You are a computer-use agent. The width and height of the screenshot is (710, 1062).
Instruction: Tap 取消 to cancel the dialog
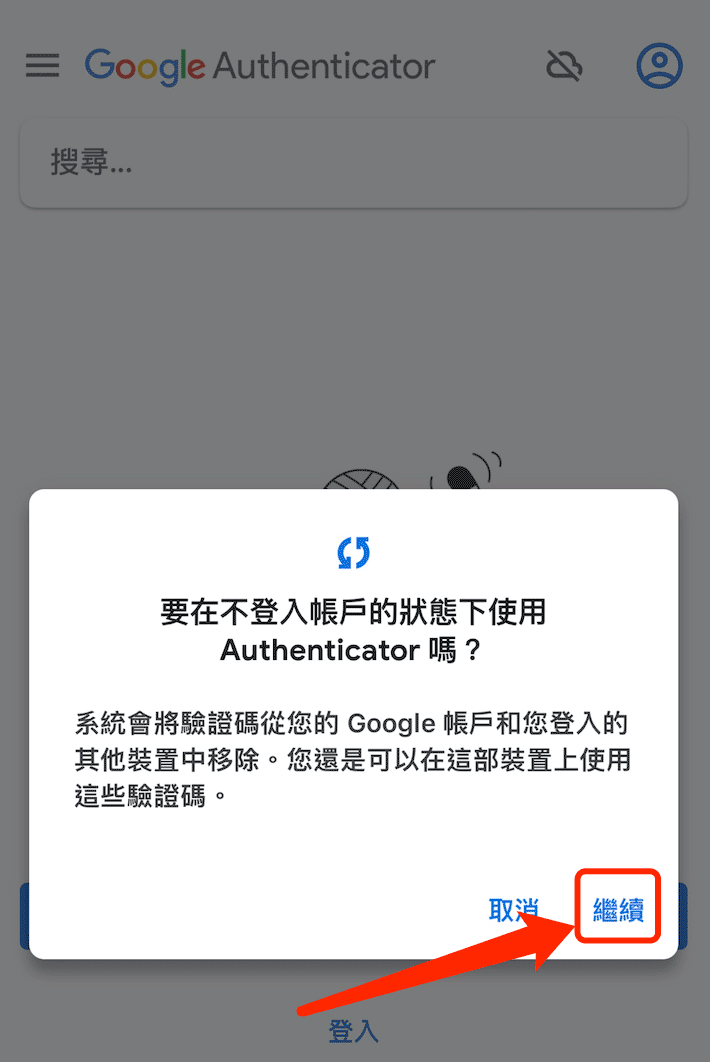click(514, 910)
